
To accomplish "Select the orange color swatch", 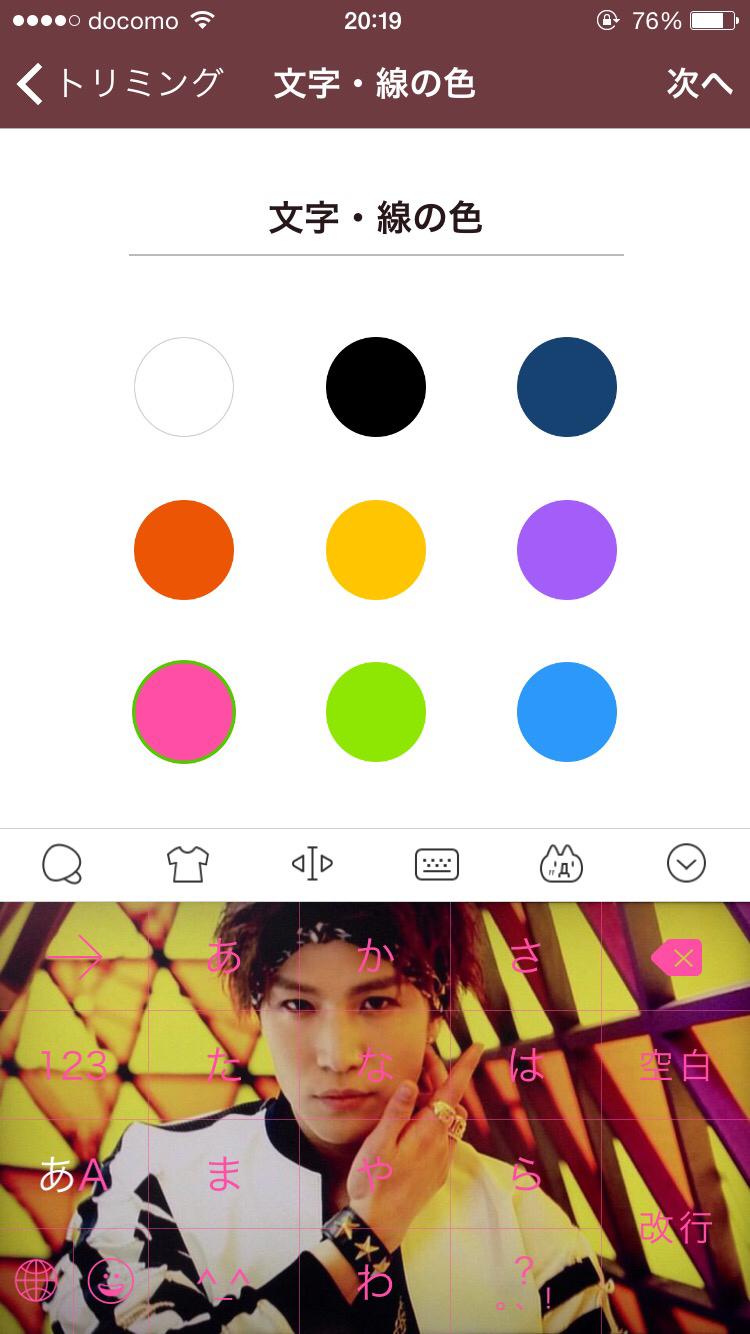I will click(184, 550).
